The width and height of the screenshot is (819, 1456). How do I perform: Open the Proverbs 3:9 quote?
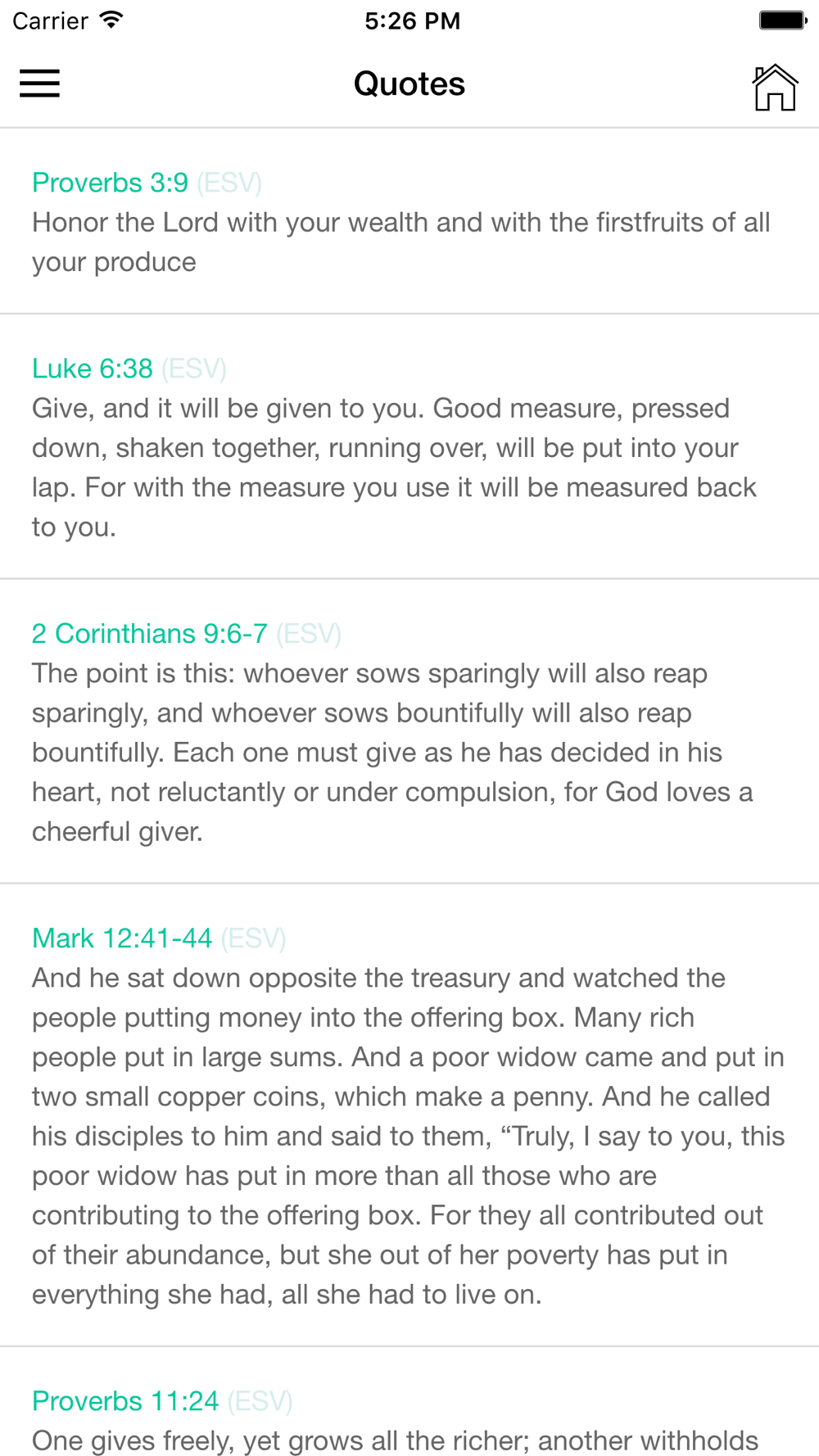[x=409, y=221]
